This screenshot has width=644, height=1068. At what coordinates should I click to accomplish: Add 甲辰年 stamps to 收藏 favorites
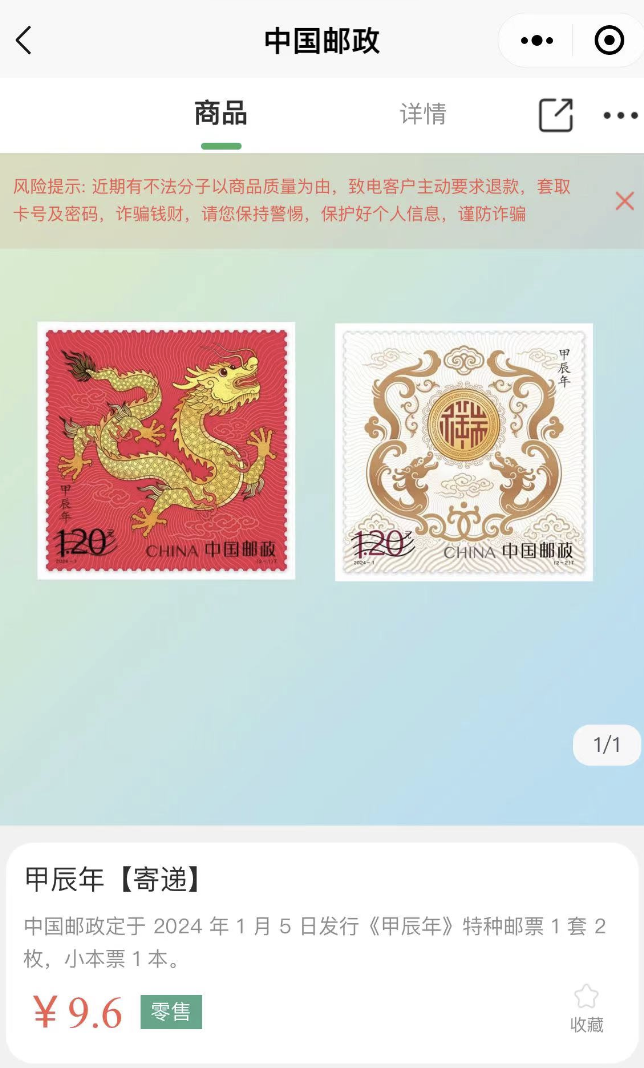coord(586,1006)
